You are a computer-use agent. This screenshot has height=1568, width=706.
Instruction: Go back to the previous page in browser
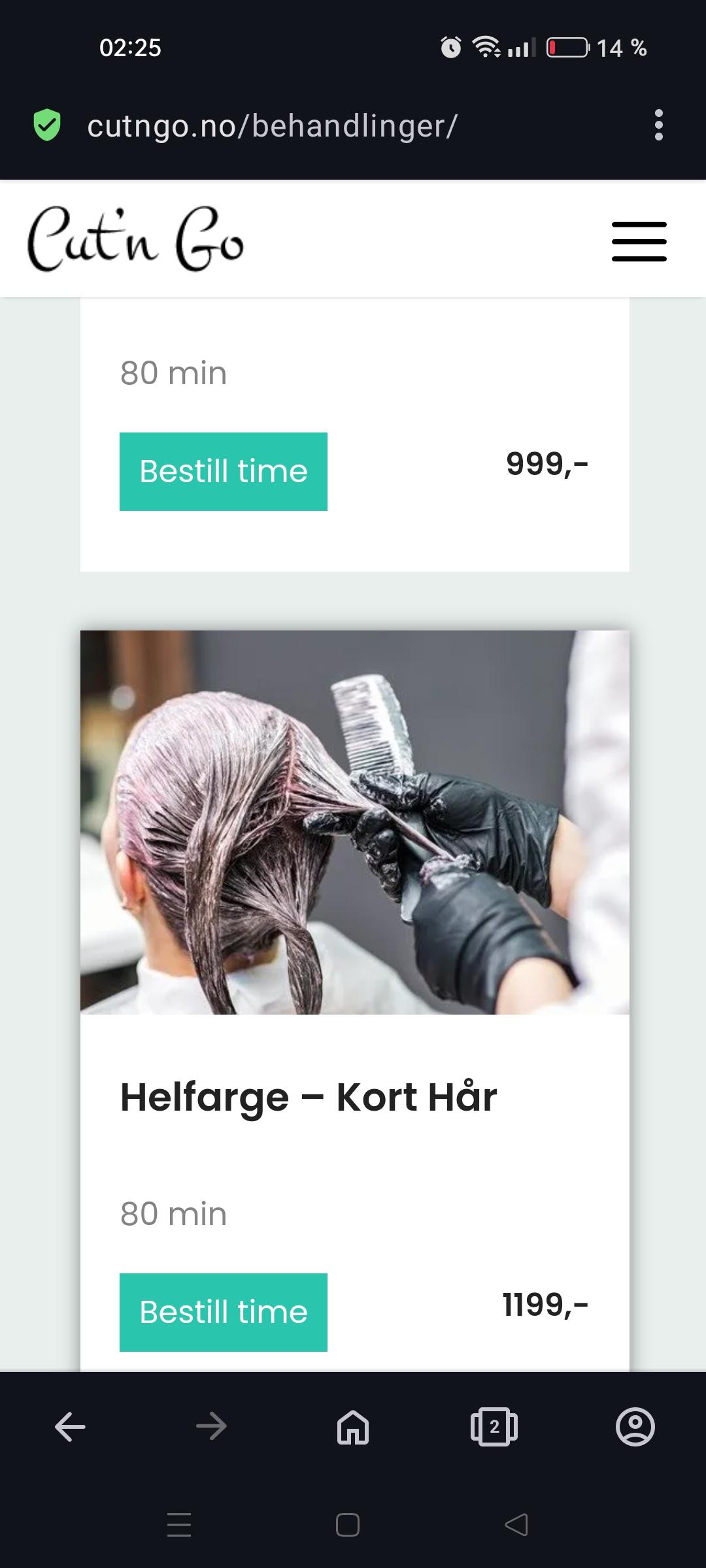point(70,1426)
